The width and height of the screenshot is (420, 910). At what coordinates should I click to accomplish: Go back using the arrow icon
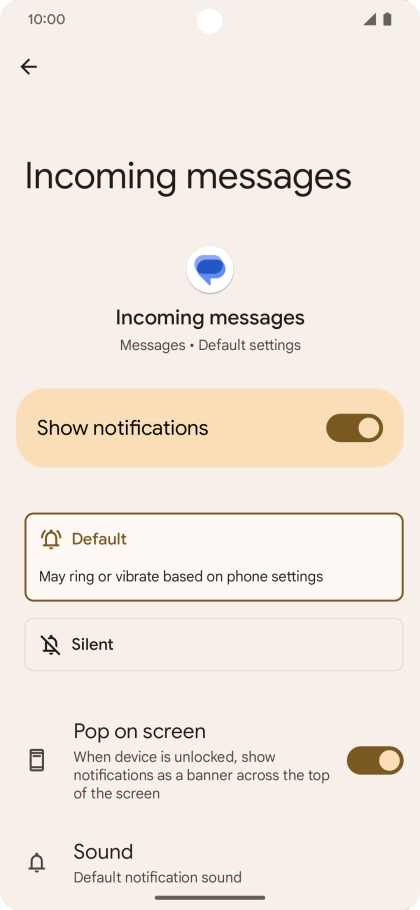tap(28, 67)
